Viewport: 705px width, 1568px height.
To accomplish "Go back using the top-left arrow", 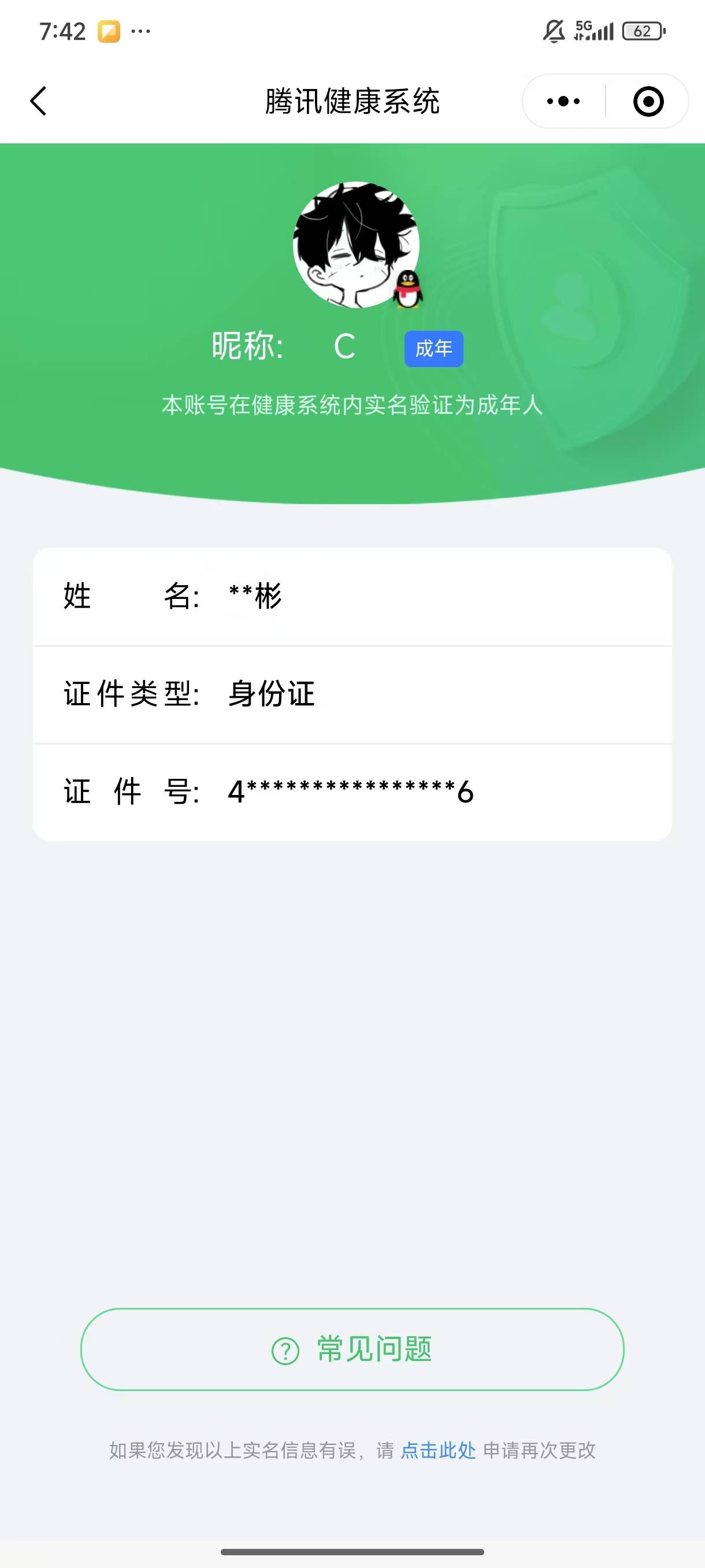I will (x=38, y=101).
